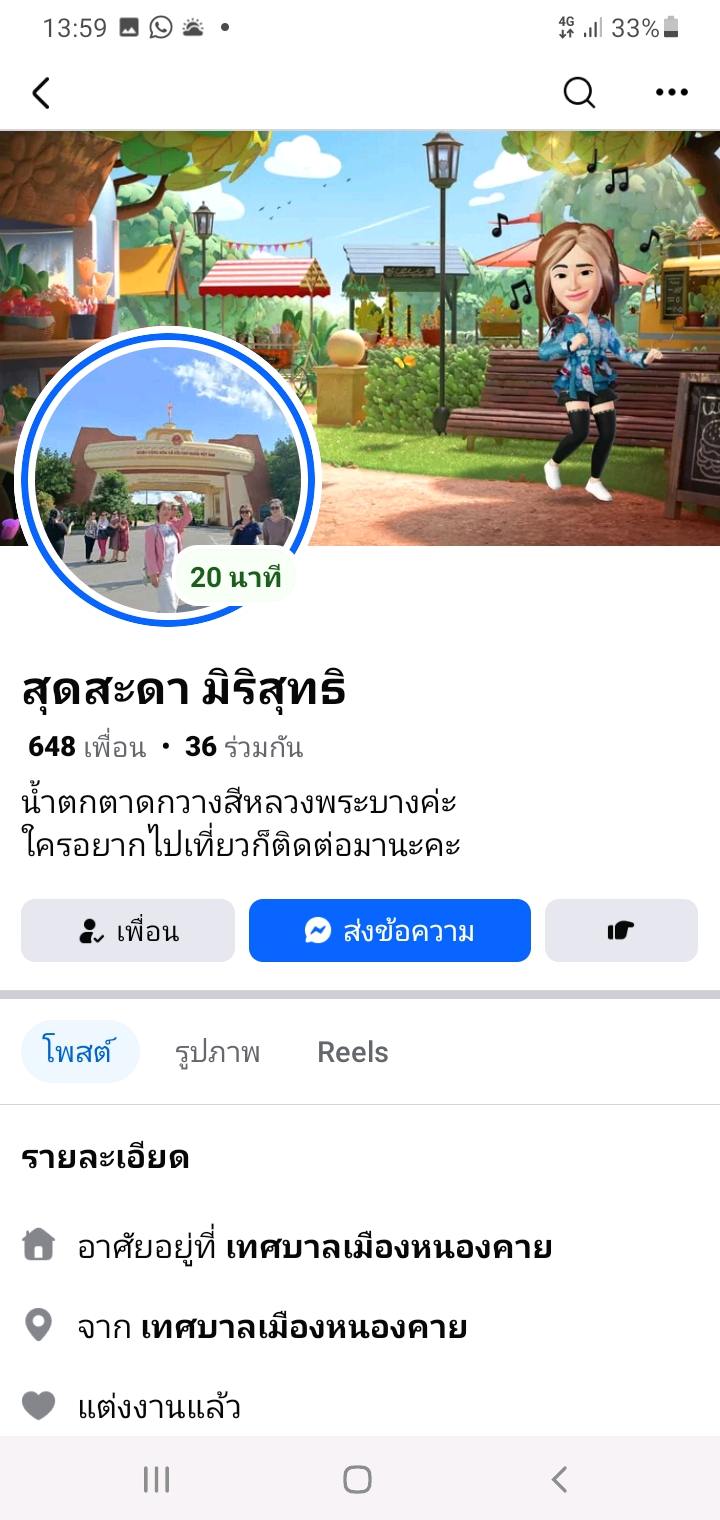Tap the เพื่อน friends status button
The height and width of the screenshot is (1520, 720).
(128, 931)
